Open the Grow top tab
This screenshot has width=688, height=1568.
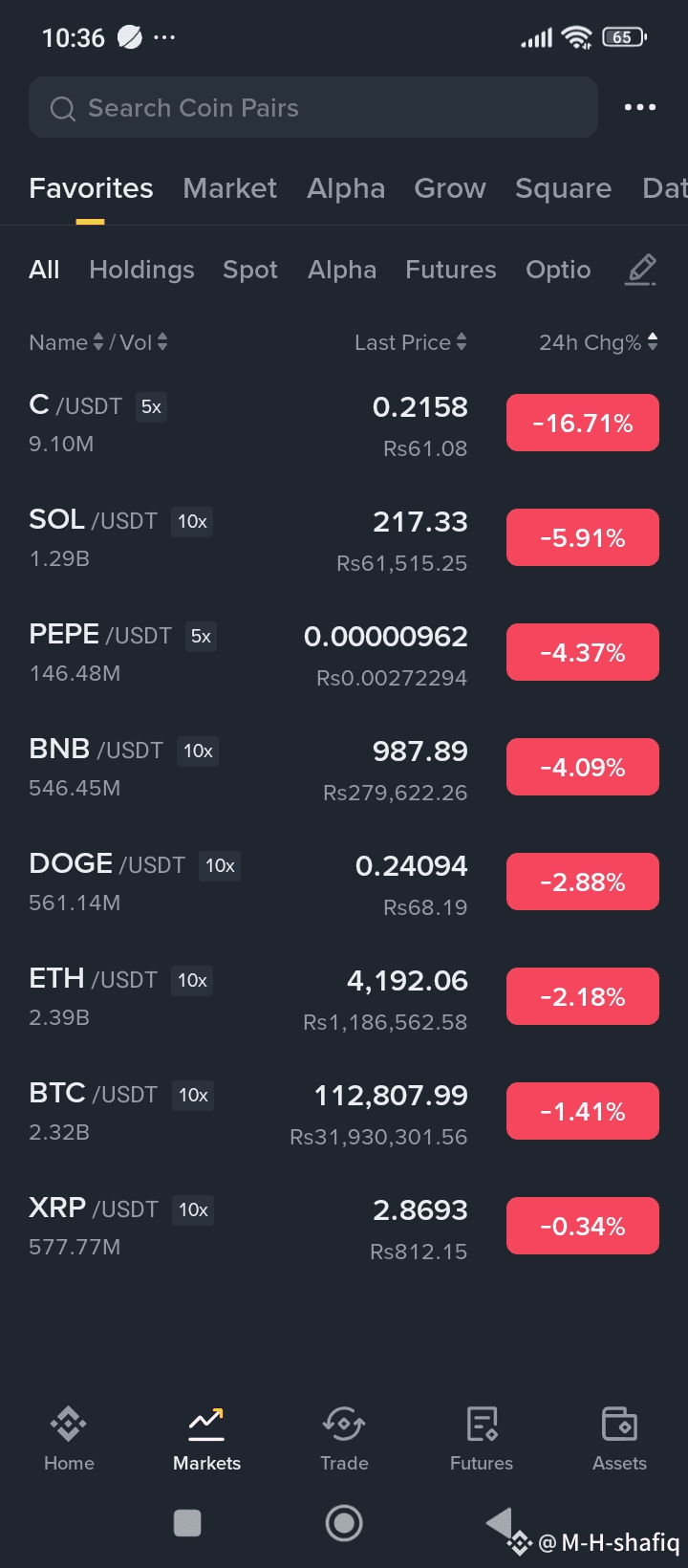point(449,188)
